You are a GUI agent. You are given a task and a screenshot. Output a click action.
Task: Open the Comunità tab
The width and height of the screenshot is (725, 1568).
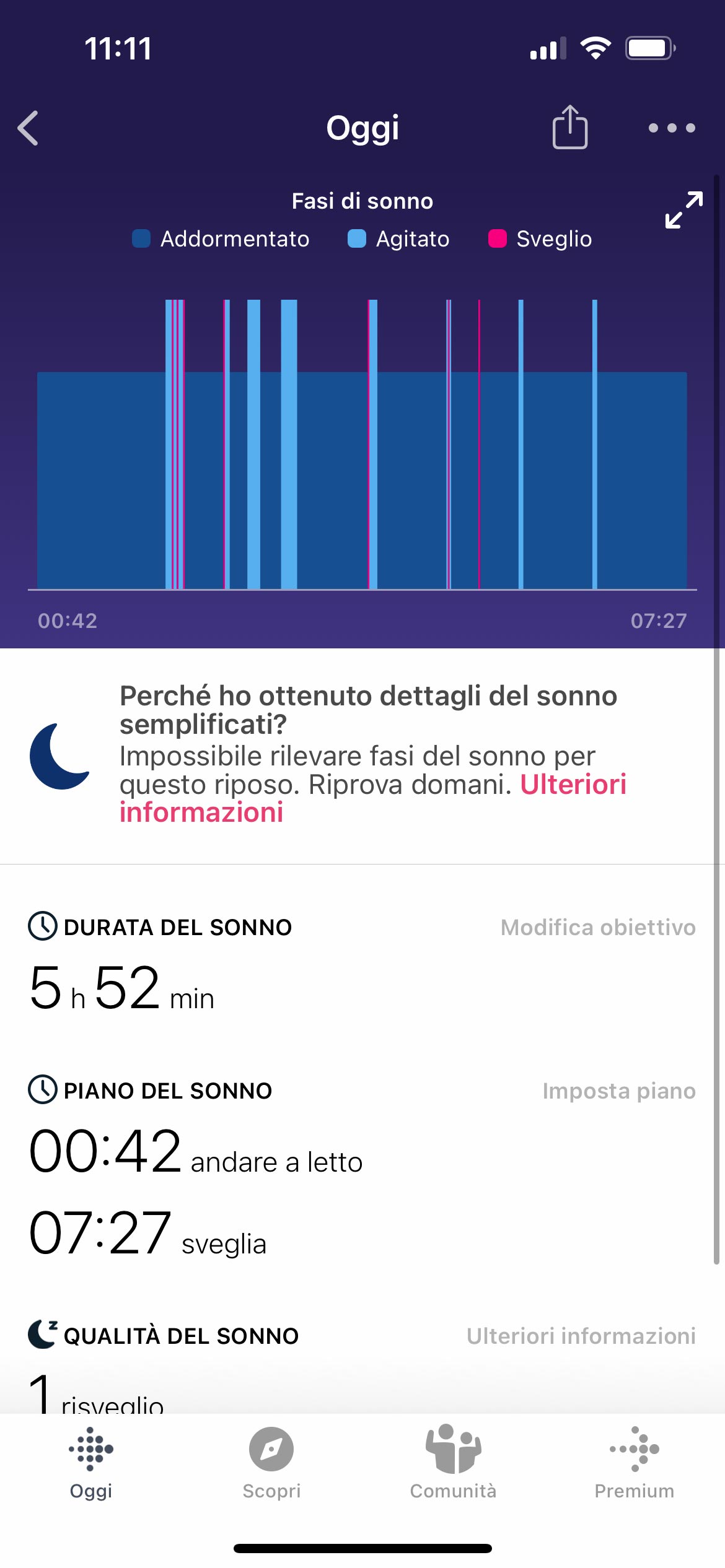[453, 1463]
